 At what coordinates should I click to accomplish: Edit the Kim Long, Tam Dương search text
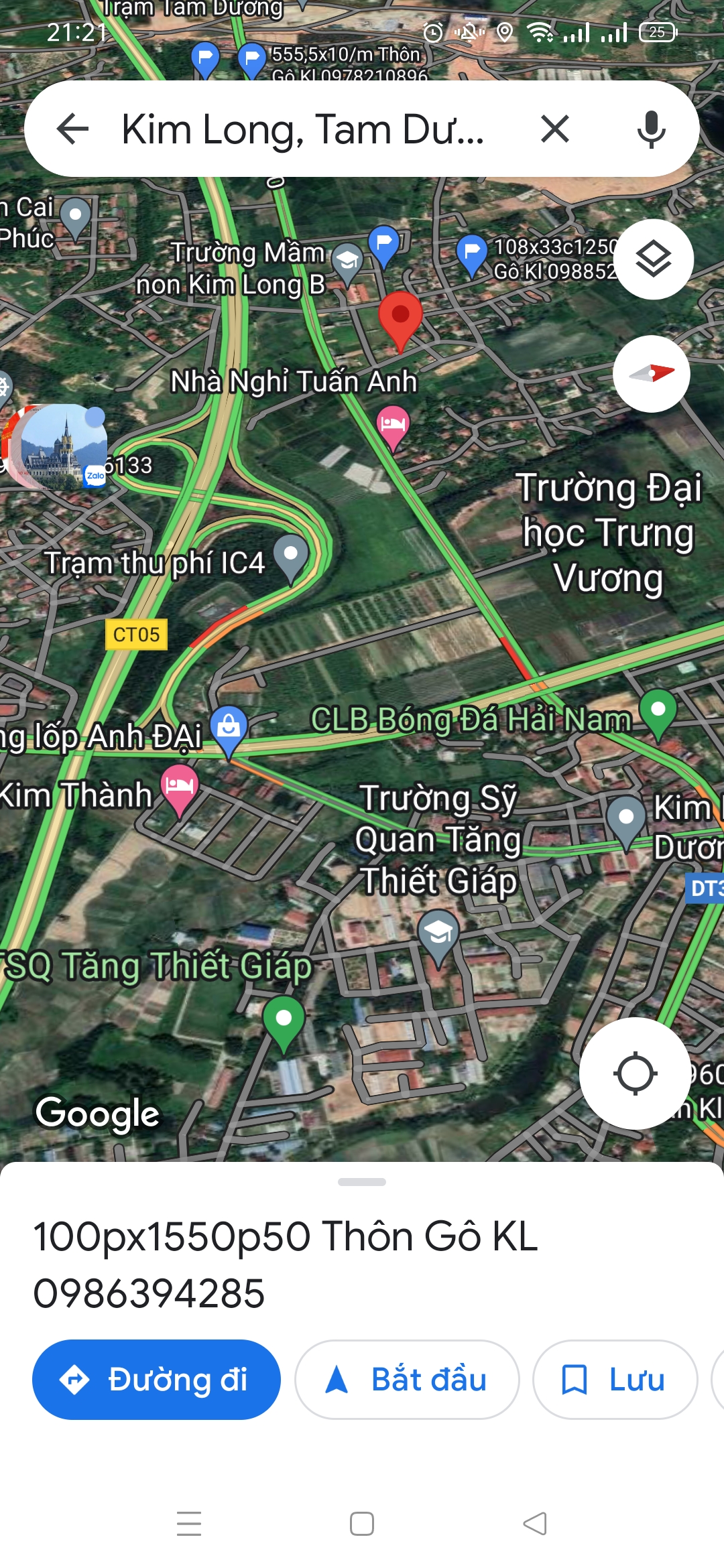tap(302, 129)
